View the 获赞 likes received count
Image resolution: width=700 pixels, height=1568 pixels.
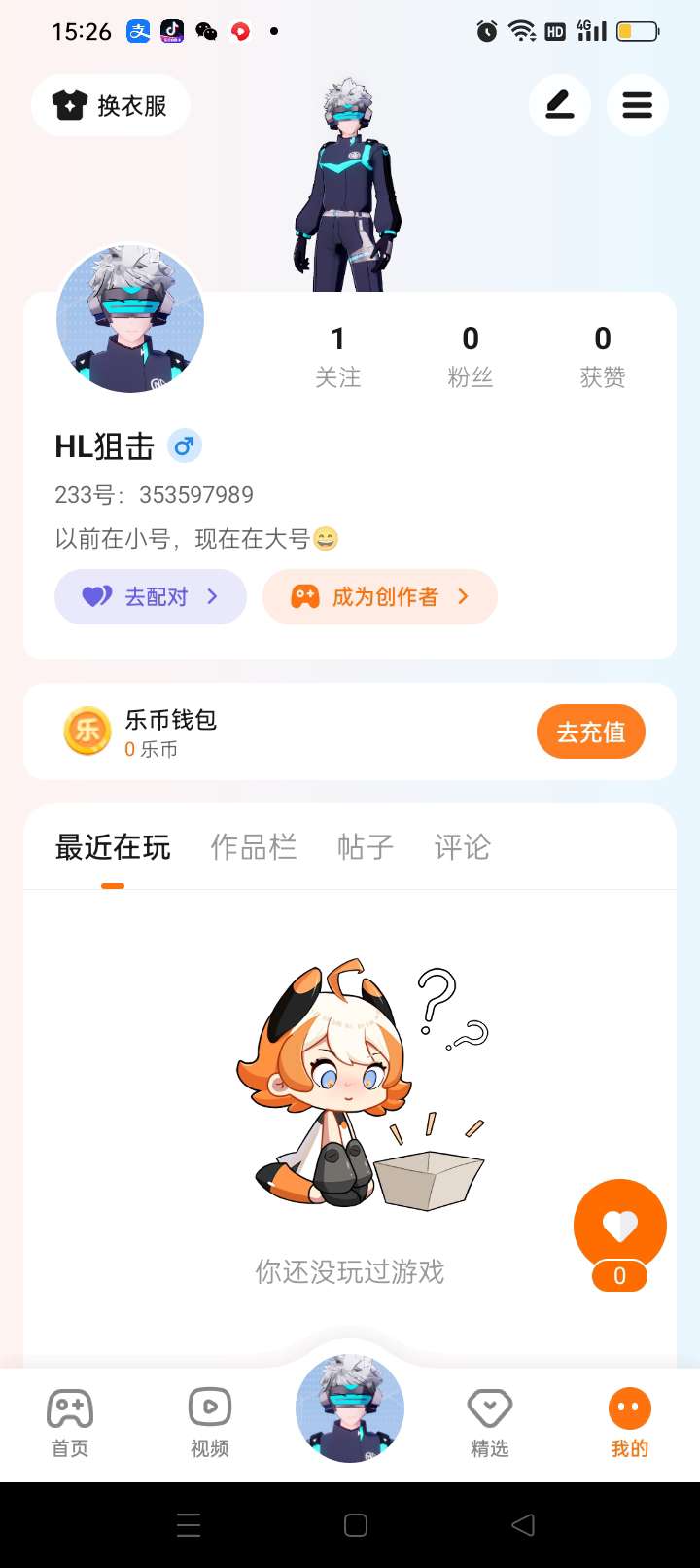click(603, 357)
